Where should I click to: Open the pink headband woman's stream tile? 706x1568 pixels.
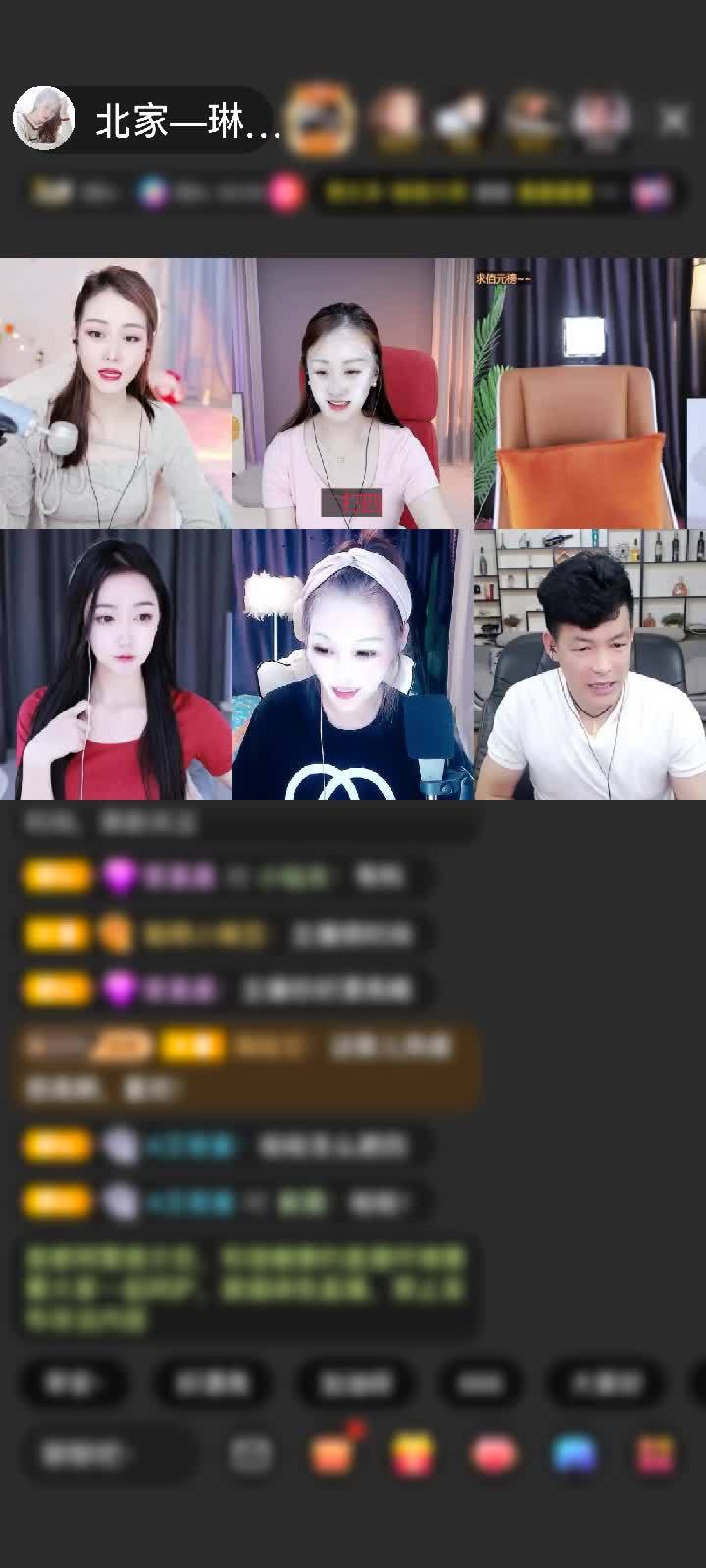[x=353, y=664]
